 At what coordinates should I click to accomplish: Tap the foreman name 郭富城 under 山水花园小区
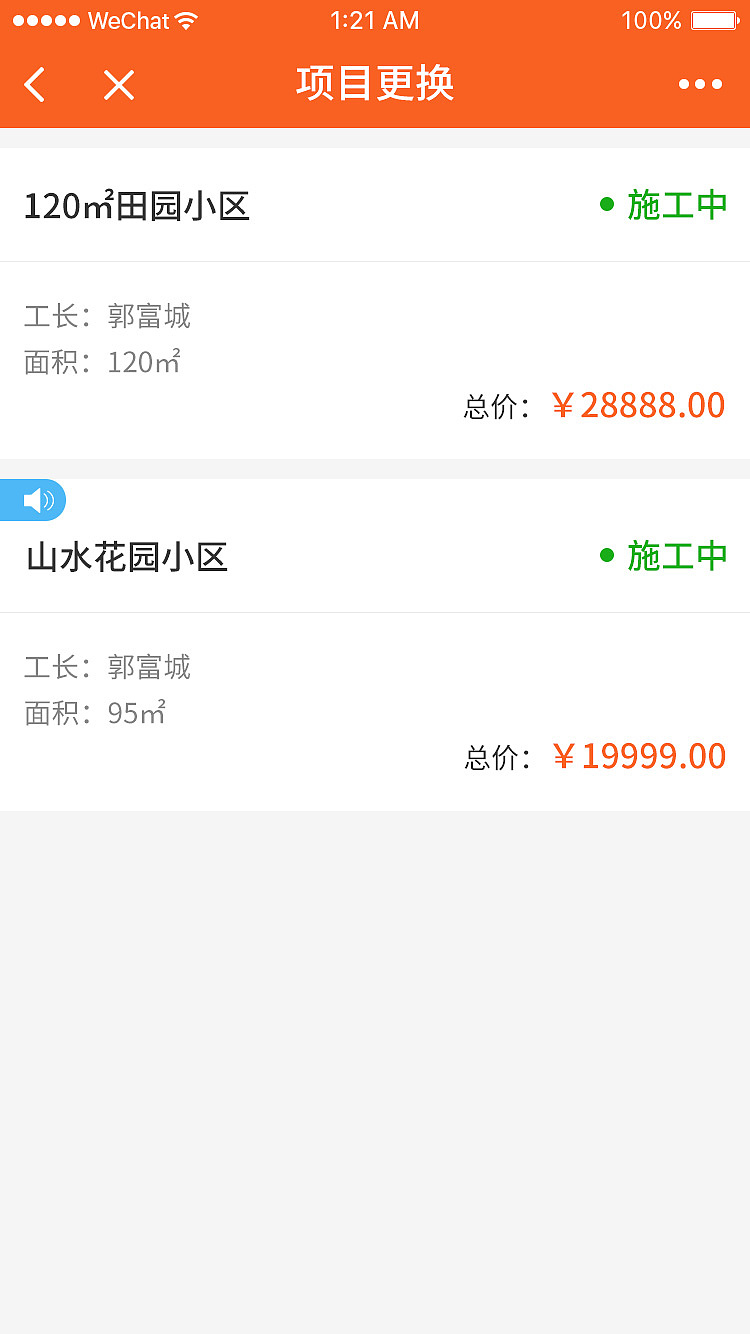[148, 667]
